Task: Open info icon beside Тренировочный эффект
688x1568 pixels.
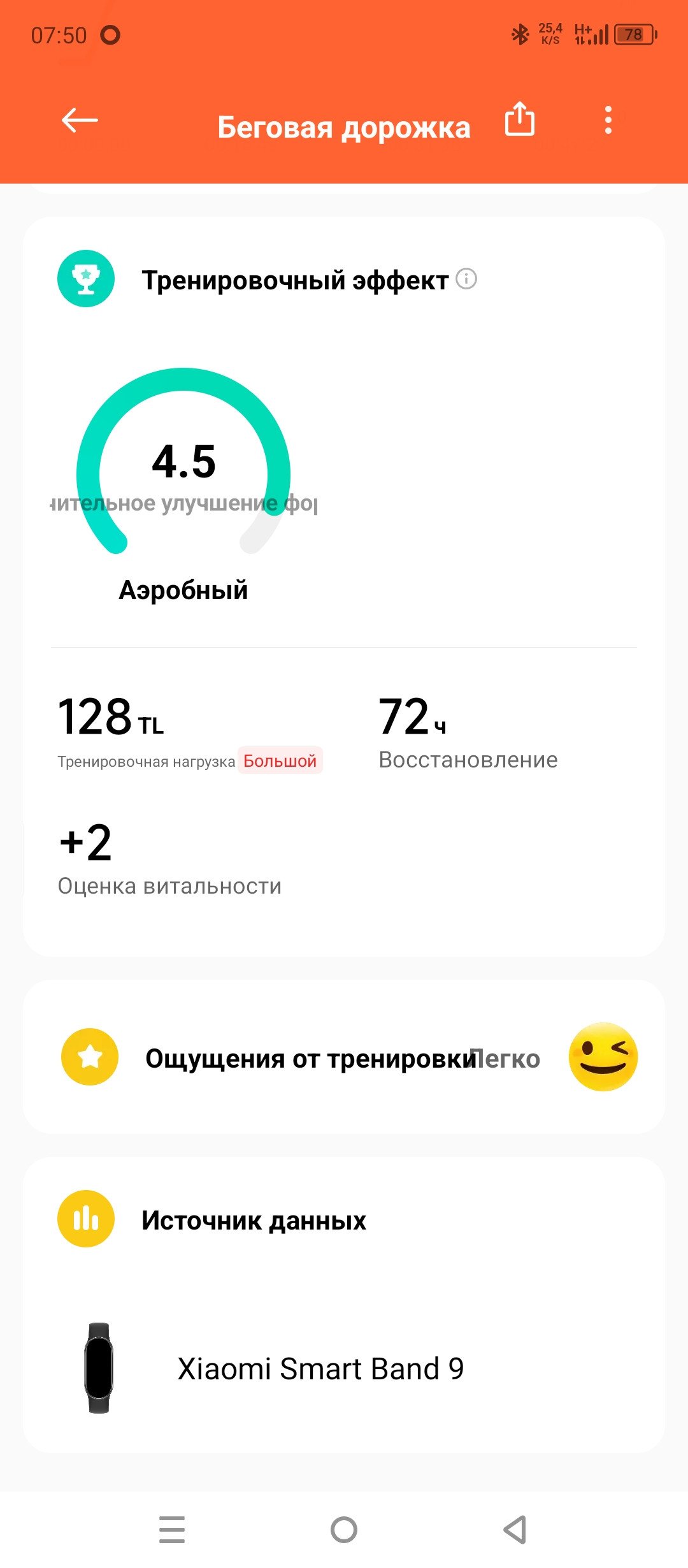Action: 466,279
